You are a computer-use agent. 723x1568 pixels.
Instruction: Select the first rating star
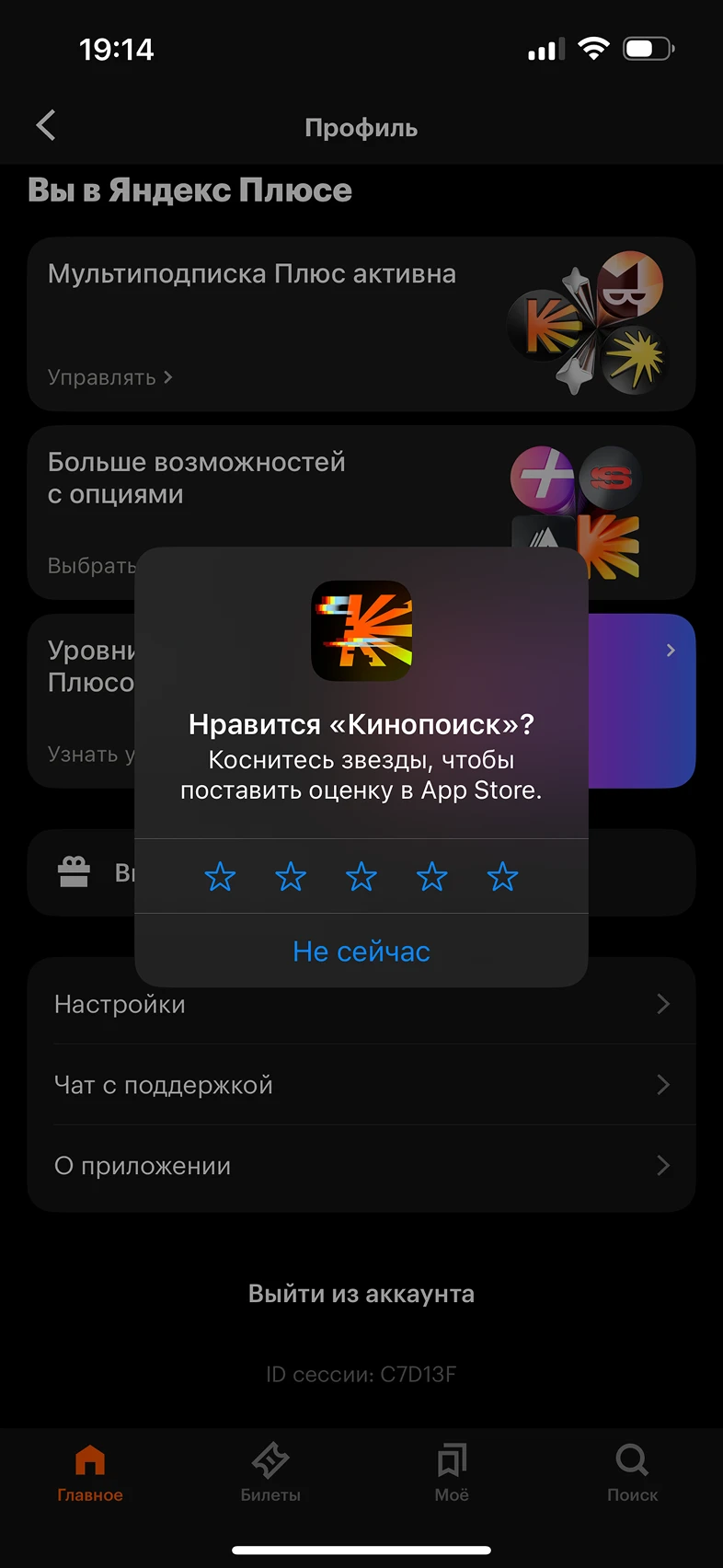pos(220,877)
